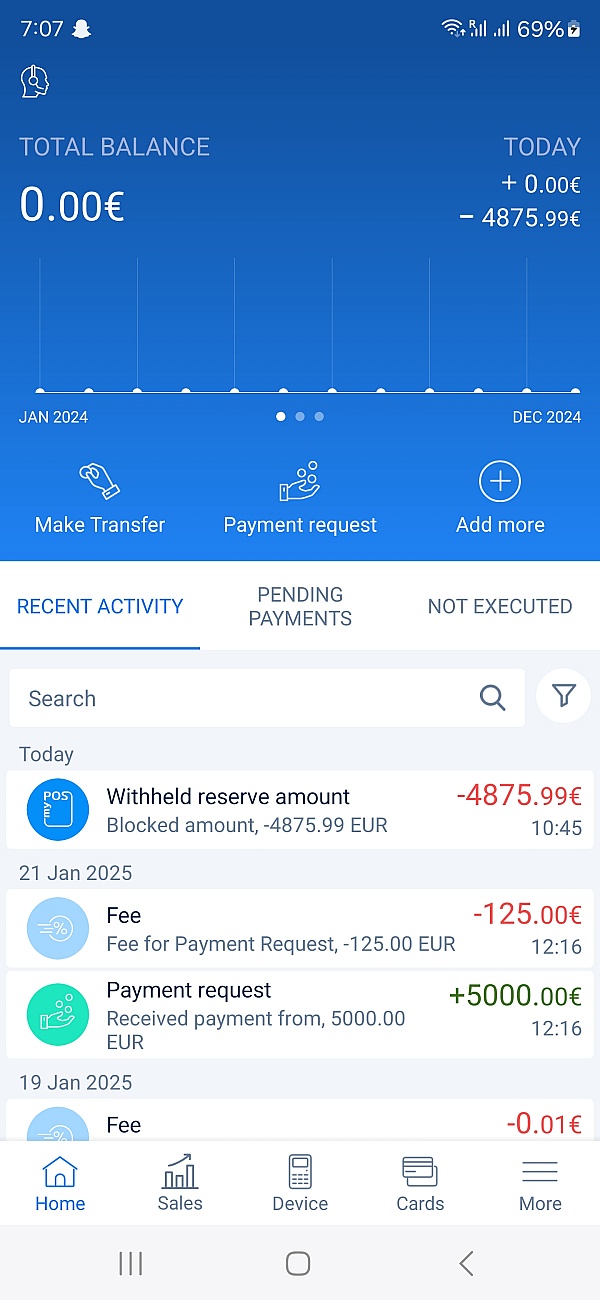Viewport: 600px width, 1300px height.
Task: Switch to the Pending Payments tab
Action: [x=300, y=607]
